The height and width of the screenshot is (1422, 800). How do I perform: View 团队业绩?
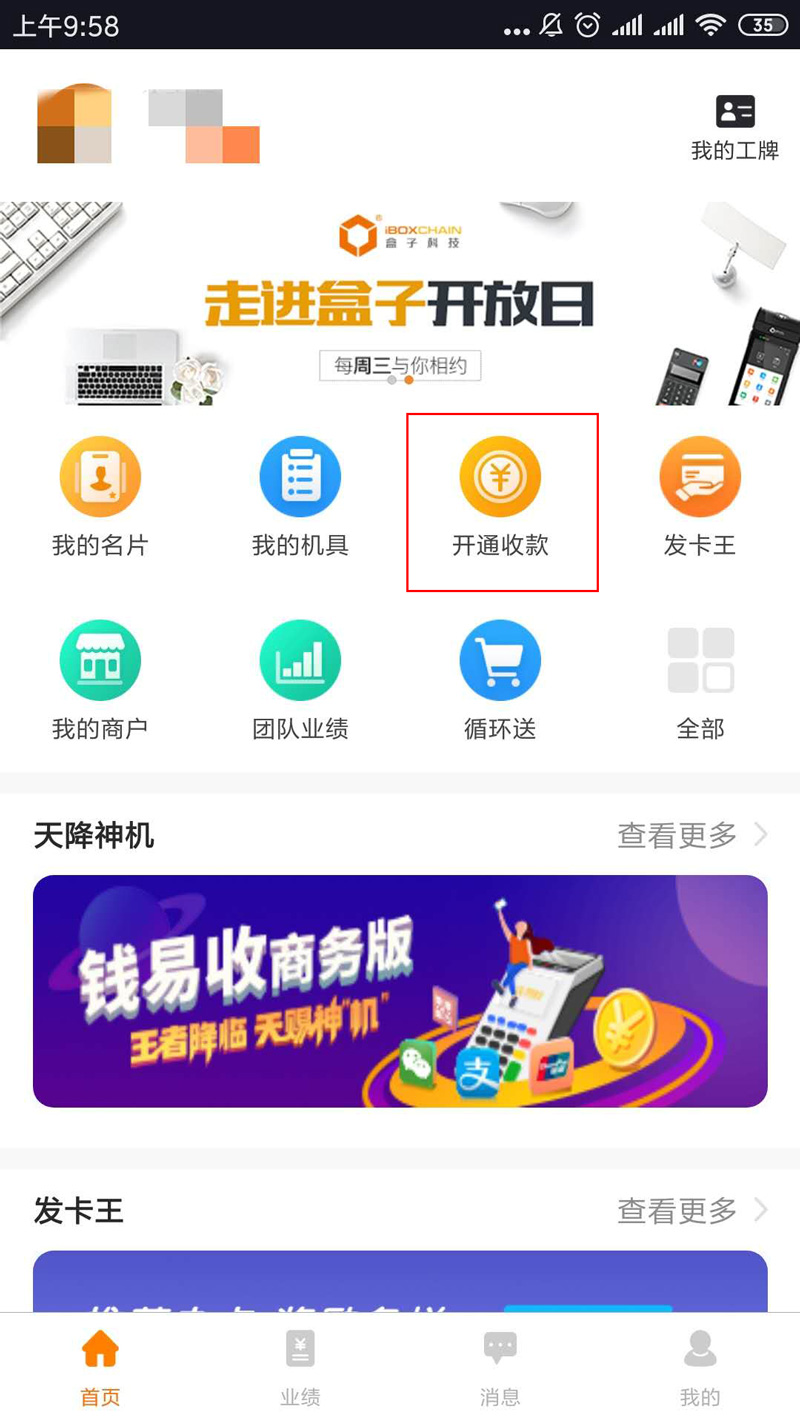(300, 661)
